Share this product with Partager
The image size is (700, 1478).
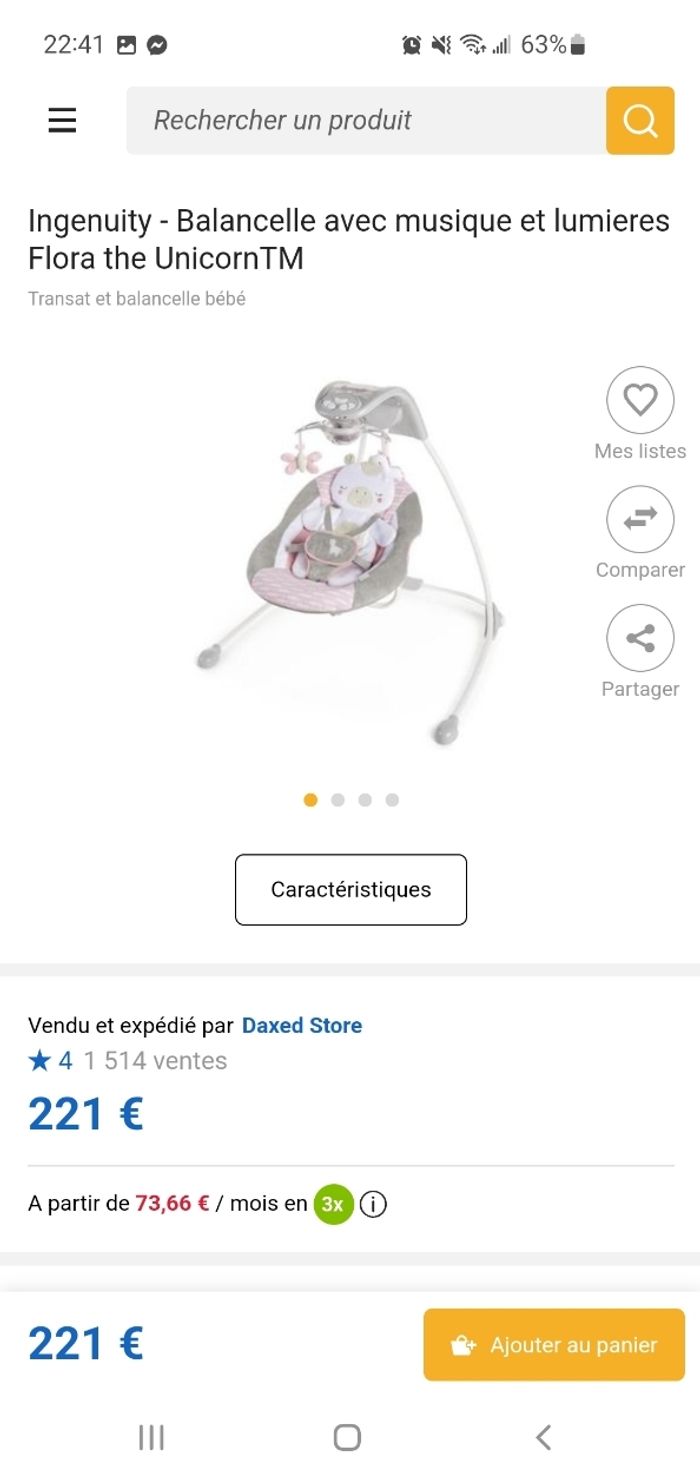tap(640, 638)
